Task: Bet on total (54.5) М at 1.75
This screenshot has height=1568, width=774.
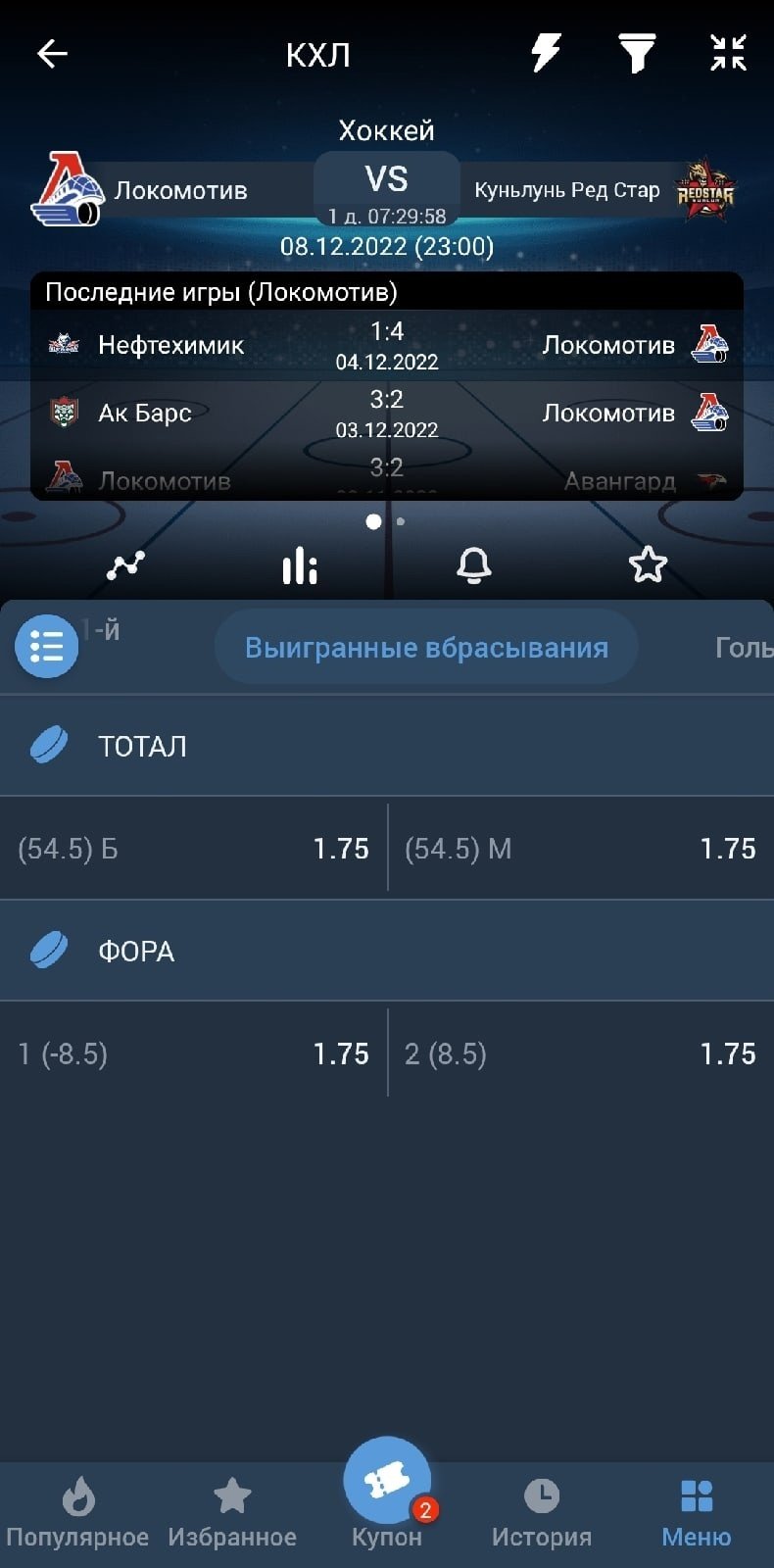Action: point(580,849)
